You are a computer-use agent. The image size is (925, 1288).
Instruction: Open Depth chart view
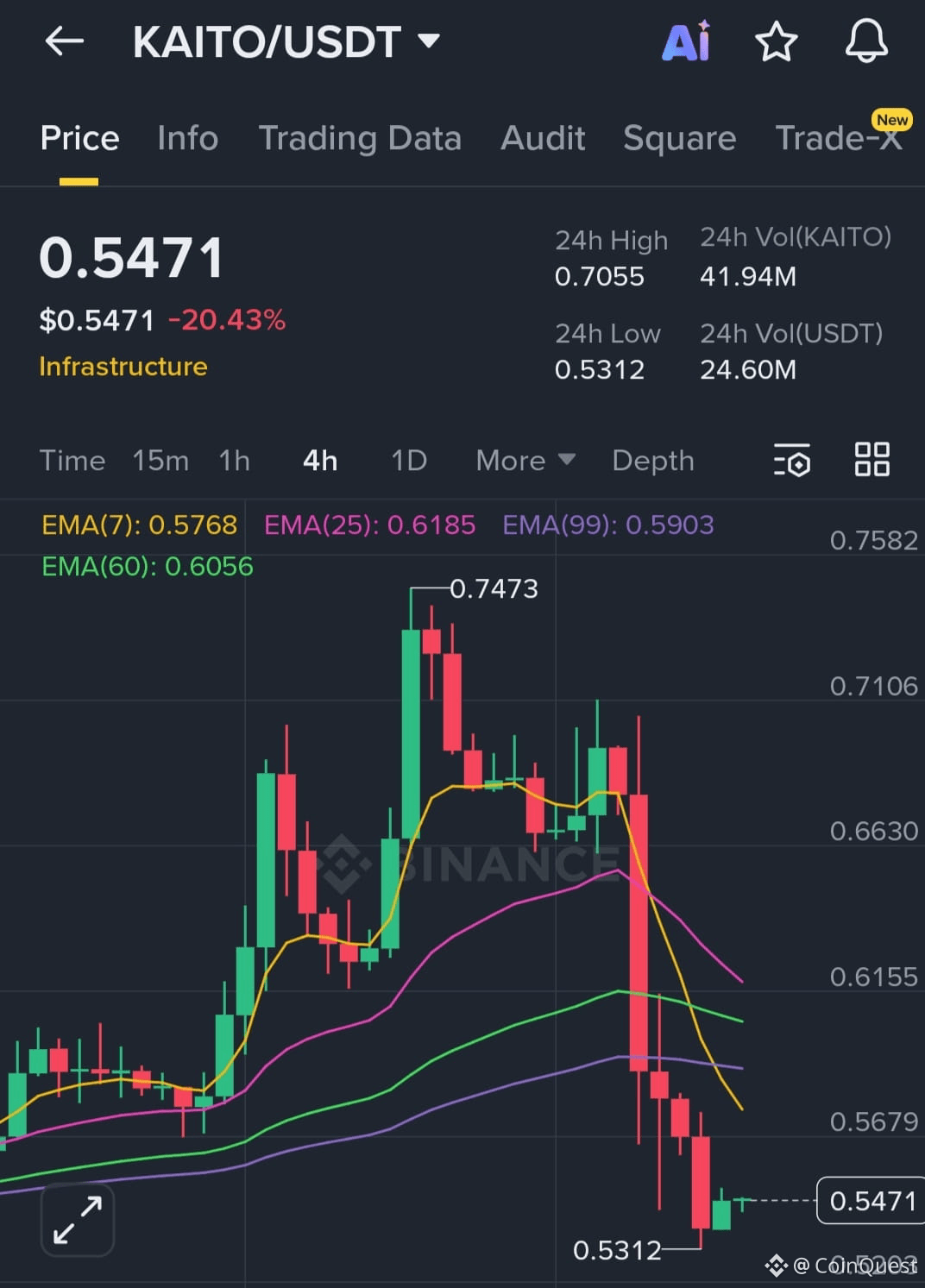652,461
